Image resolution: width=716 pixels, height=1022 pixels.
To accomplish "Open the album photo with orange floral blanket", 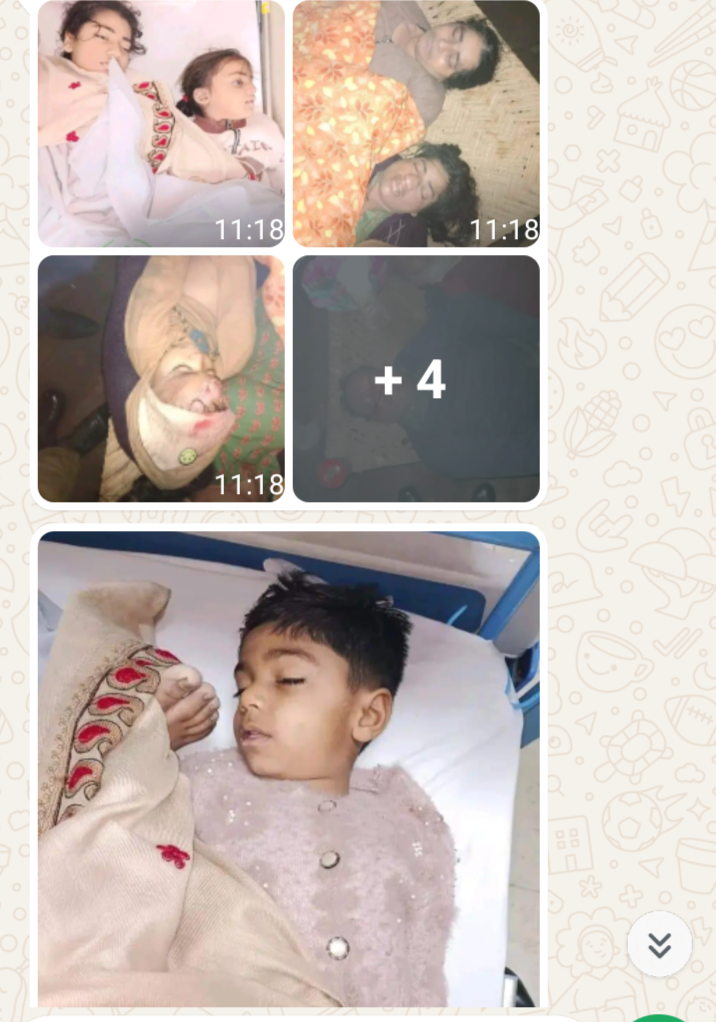I will (416, 123).
